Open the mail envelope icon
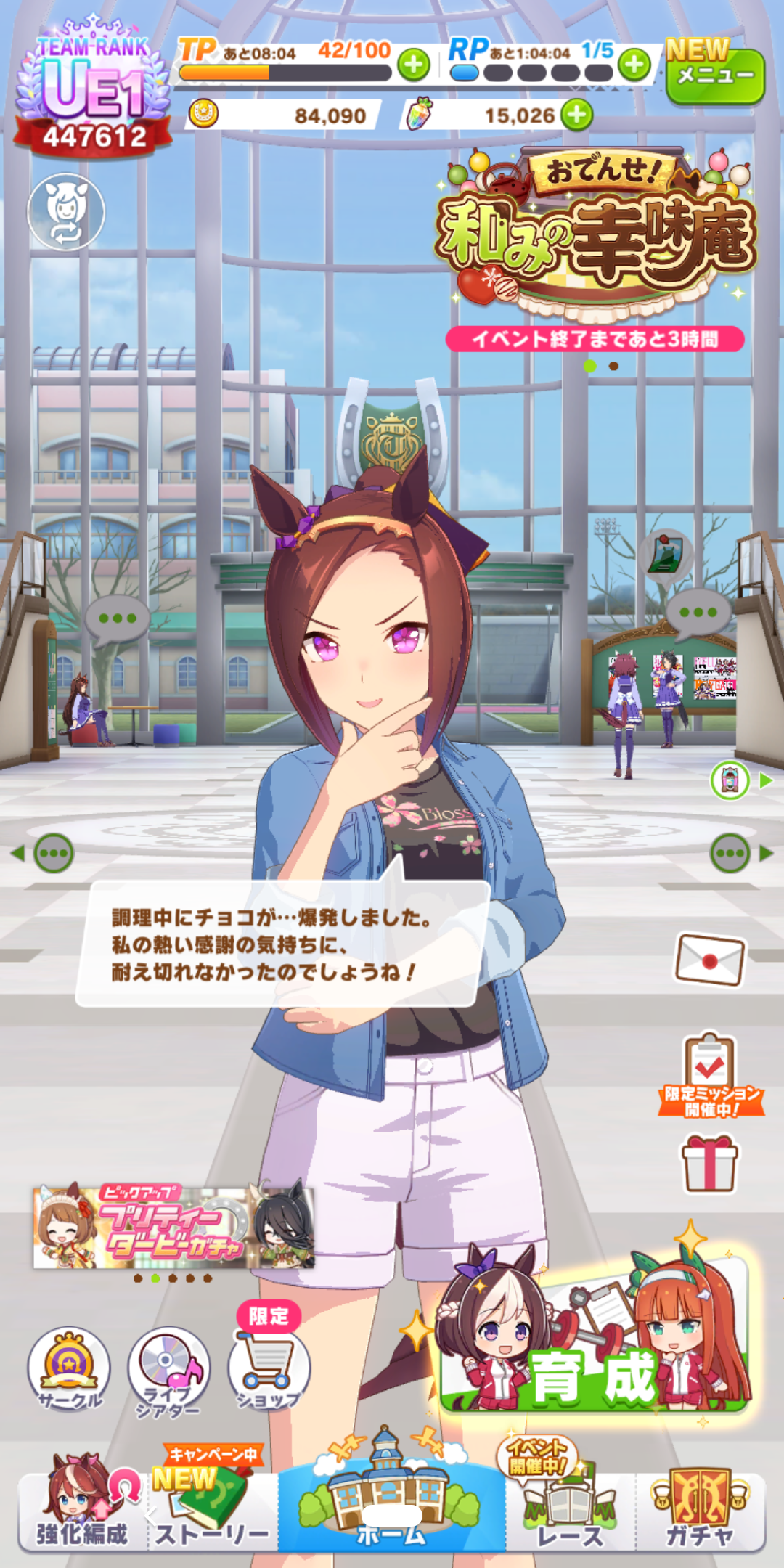The width and height of the screenshot is (784, 1568). 709,960
